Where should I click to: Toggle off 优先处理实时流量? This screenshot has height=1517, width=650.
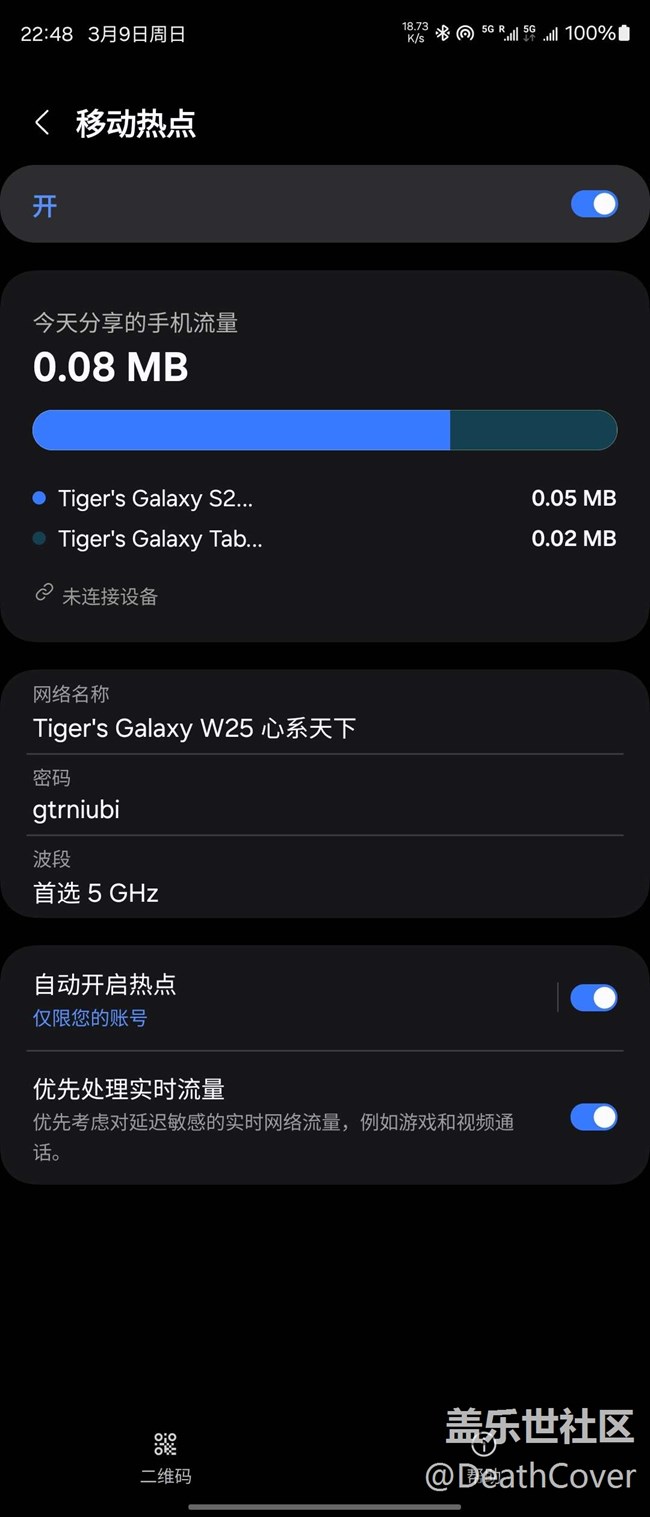tap(593, 1117)
